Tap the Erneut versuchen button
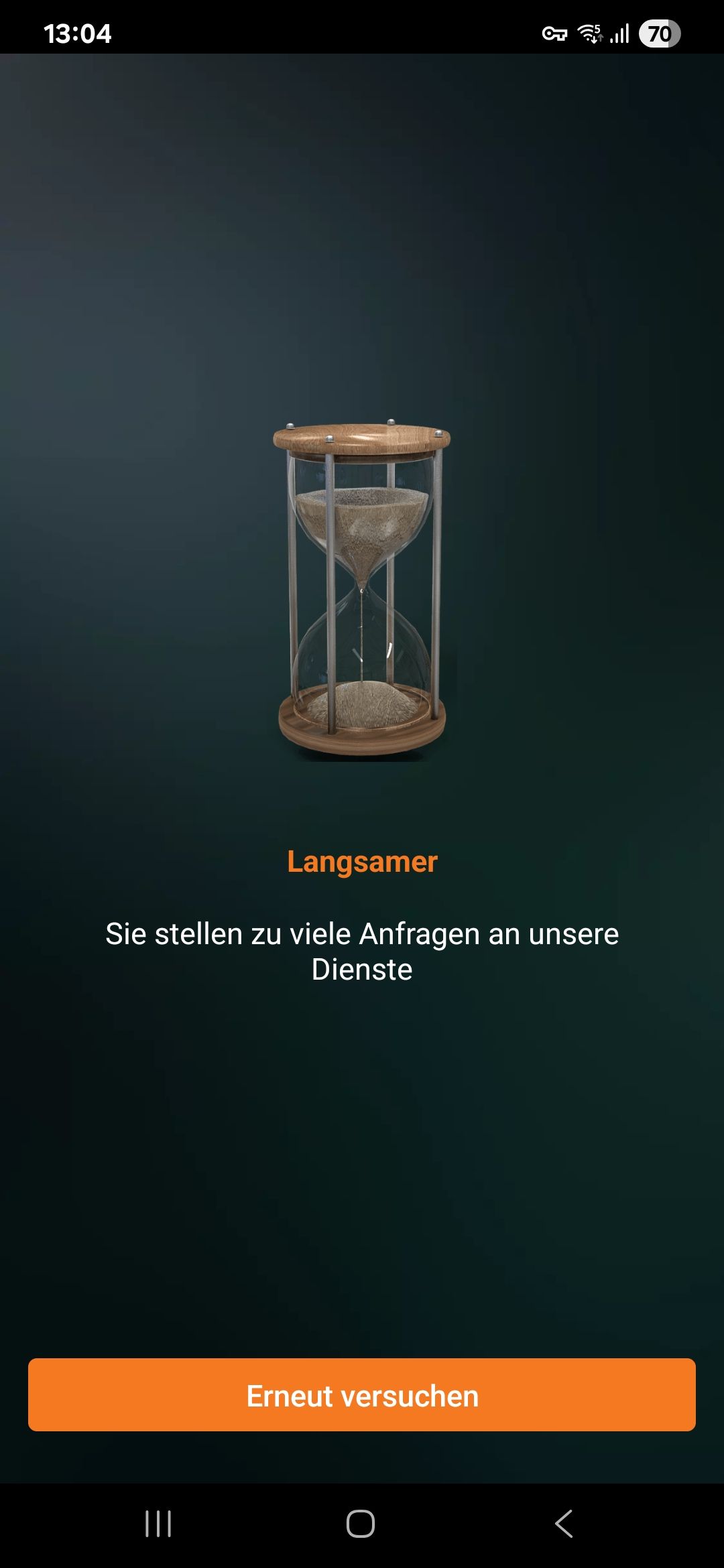This screenshot has width=724, height=1568. (x=362, y=1395)
